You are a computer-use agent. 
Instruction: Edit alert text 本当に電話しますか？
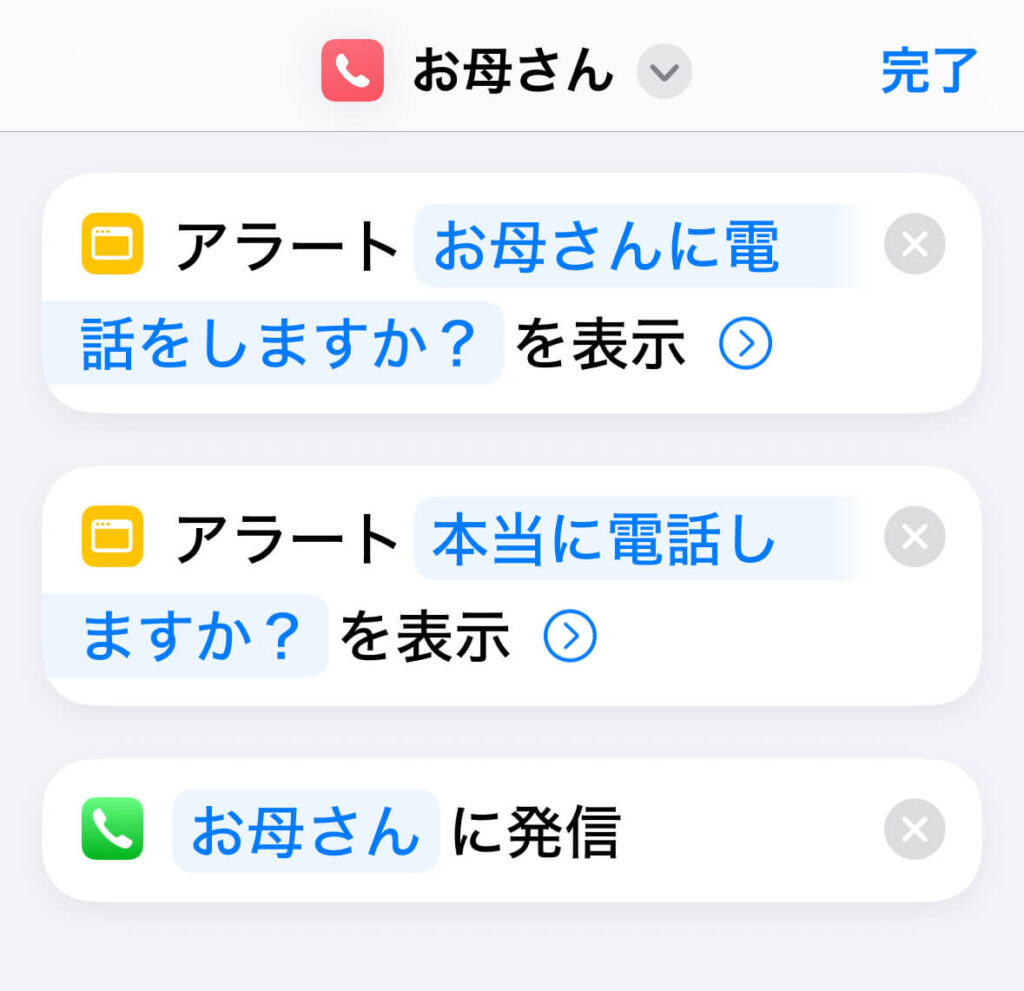tap(603, 539)
